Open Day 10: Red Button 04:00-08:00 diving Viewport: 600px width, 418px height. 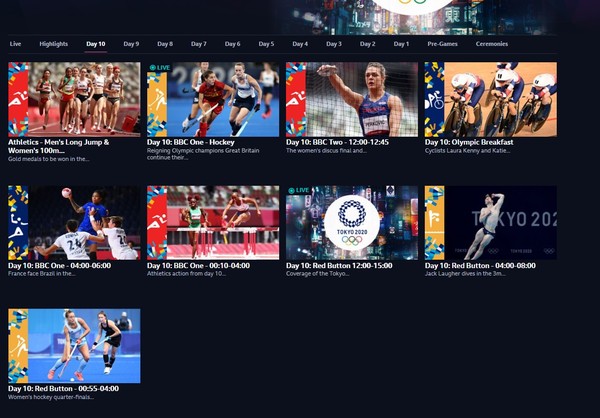point(490,222)
